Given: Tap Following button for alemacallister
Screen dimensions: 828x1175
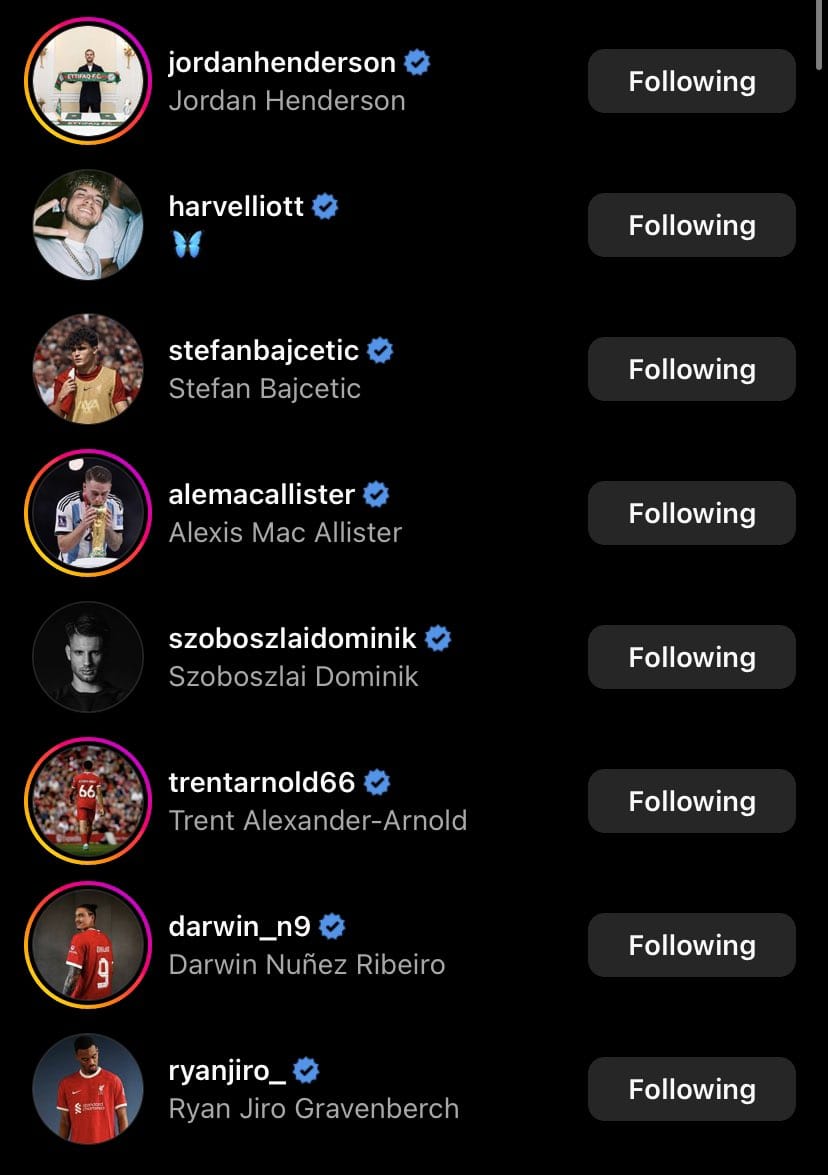Looking at the screenshot, I should pos(691,513).
